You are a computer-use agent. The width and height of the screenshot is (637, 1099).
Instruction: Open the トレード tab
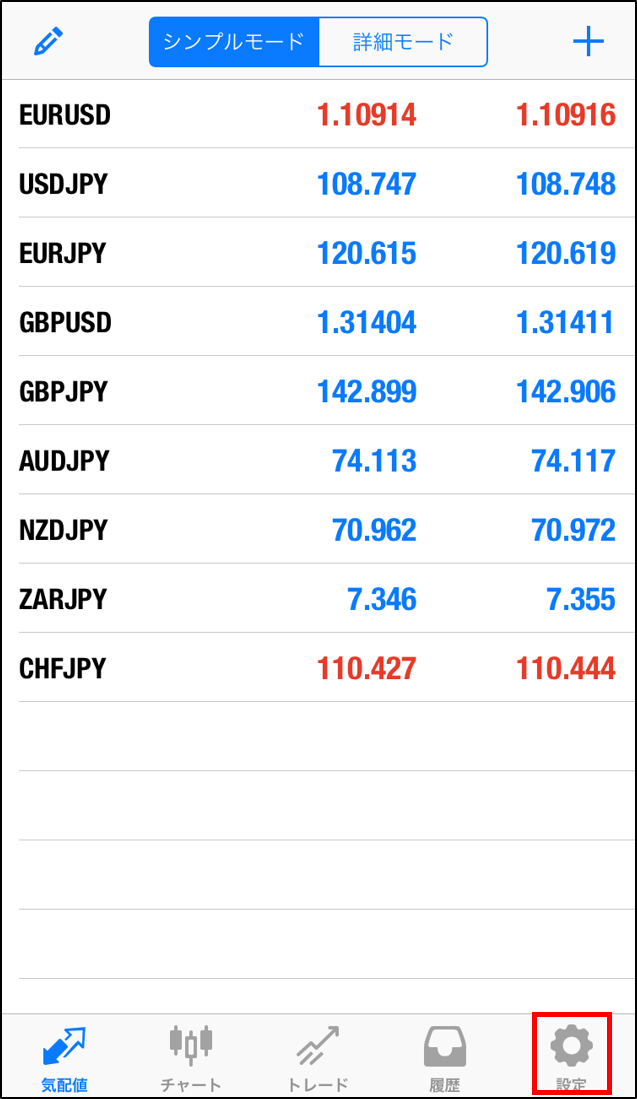(318, 1058)
